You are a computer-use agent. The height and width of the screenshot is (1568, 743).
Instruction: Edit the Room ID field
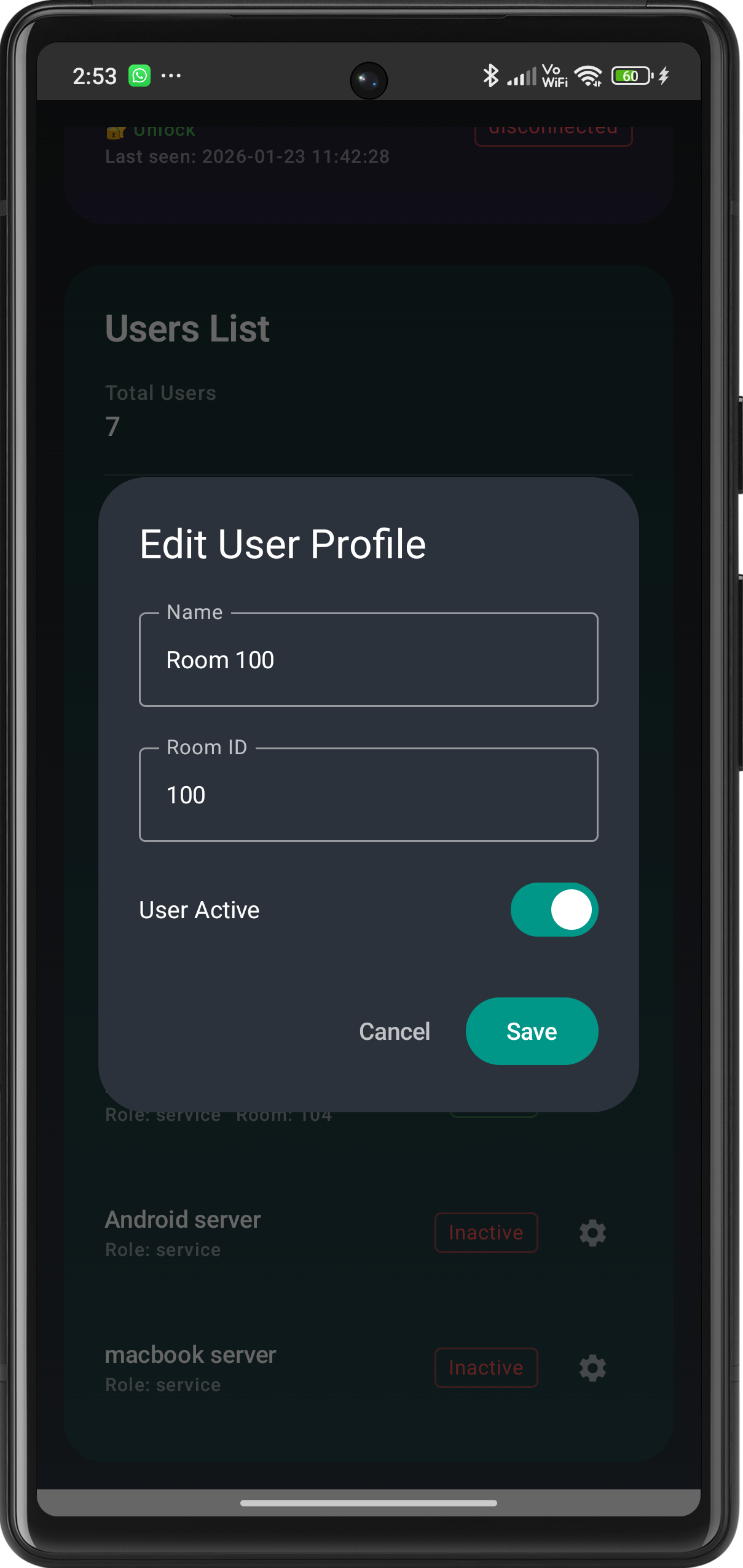point(368,795)
